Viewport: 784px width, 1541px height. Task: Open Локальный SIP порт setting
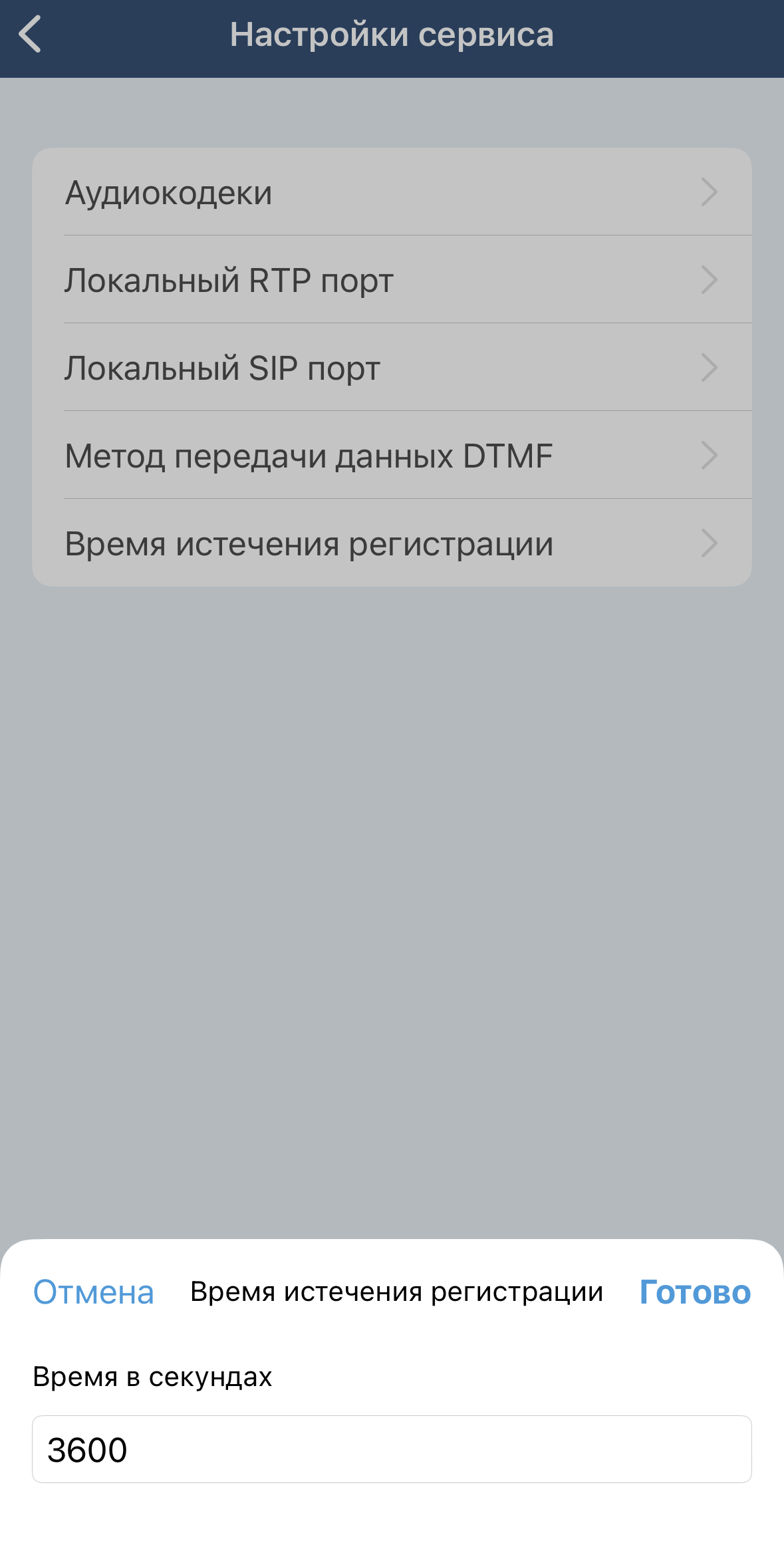pos(392,368)
